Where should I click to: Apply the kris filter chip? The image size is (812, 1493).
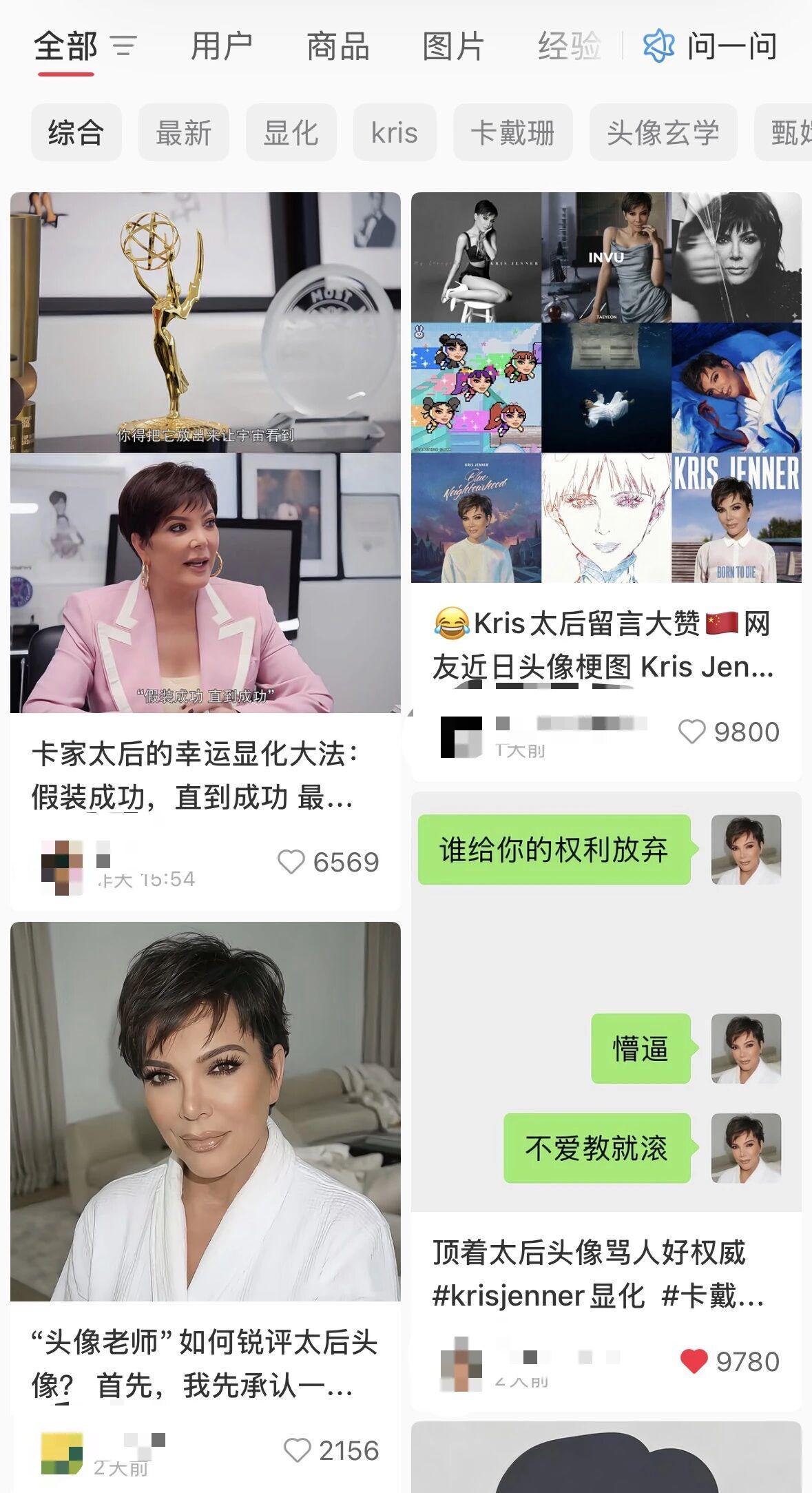pos(394,132)
